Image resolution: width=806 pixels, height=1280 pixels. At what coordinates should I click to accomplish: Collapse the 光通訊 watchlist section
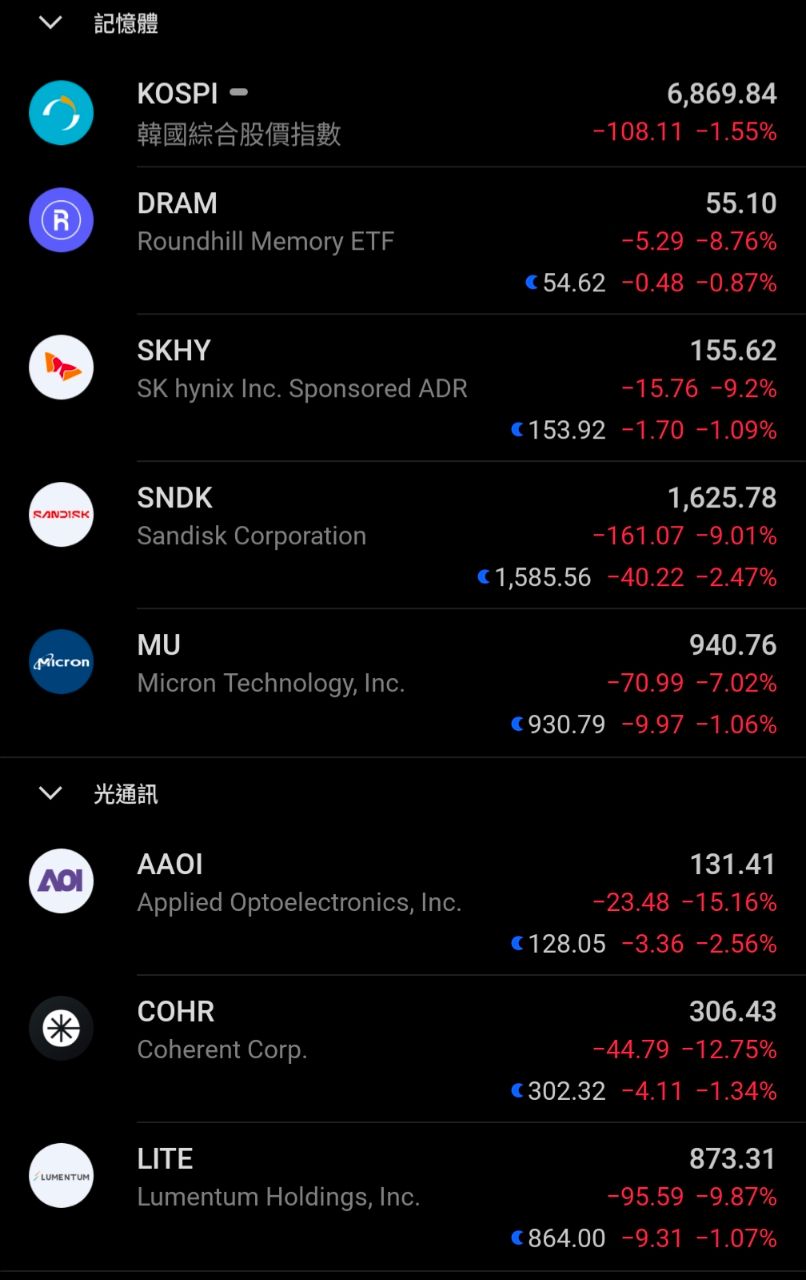pyautogui.click(x=50, y=794)
